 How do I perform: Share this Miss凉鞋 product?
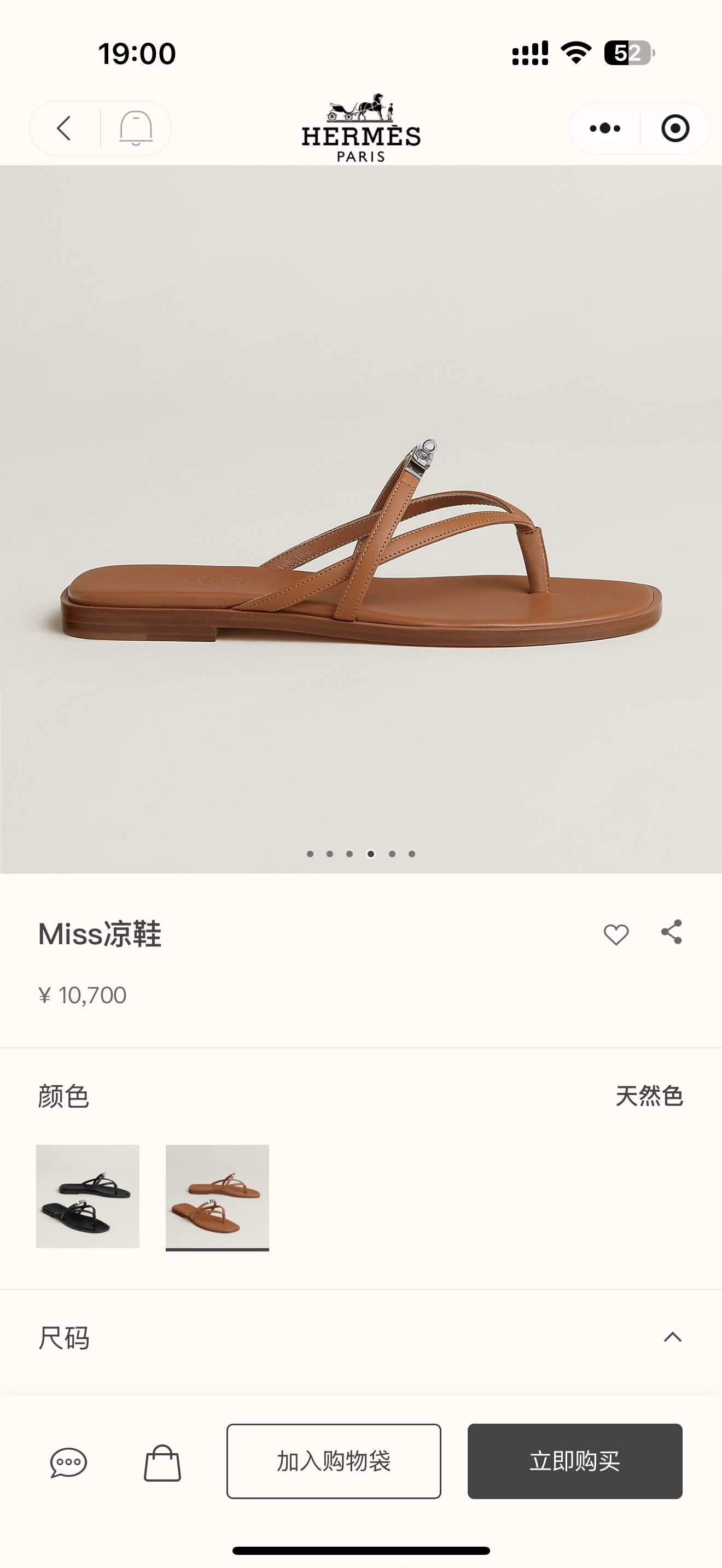672,932
